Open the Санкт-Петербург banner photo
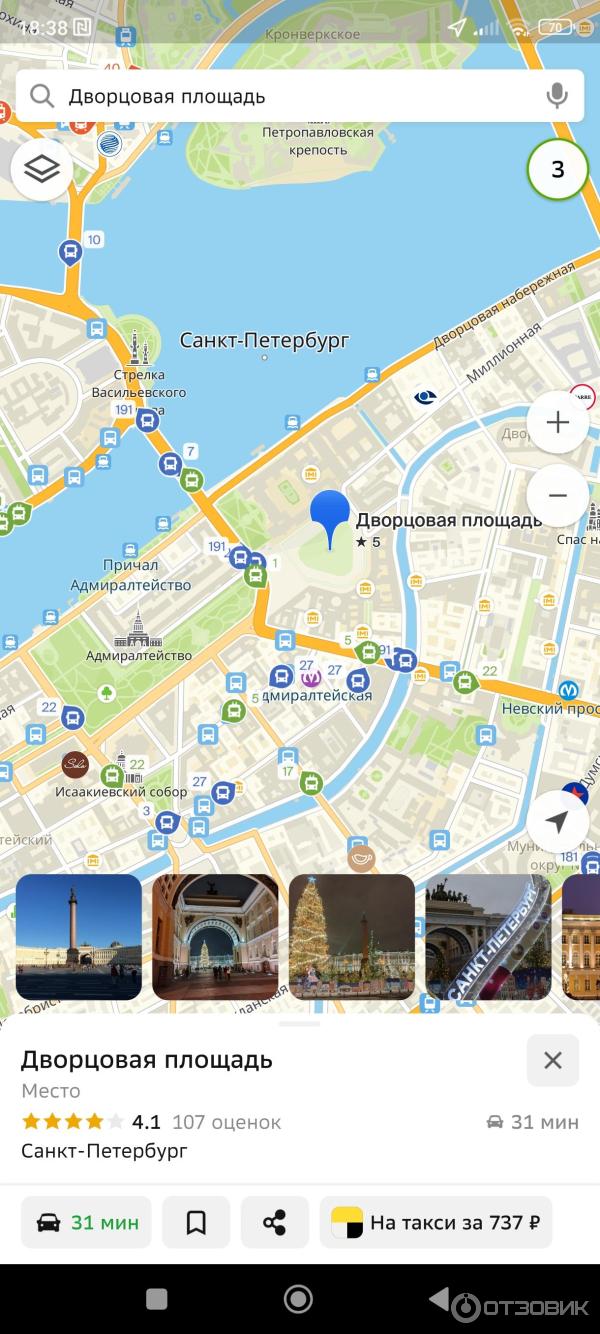600x1334 pixels. [488, 937]
